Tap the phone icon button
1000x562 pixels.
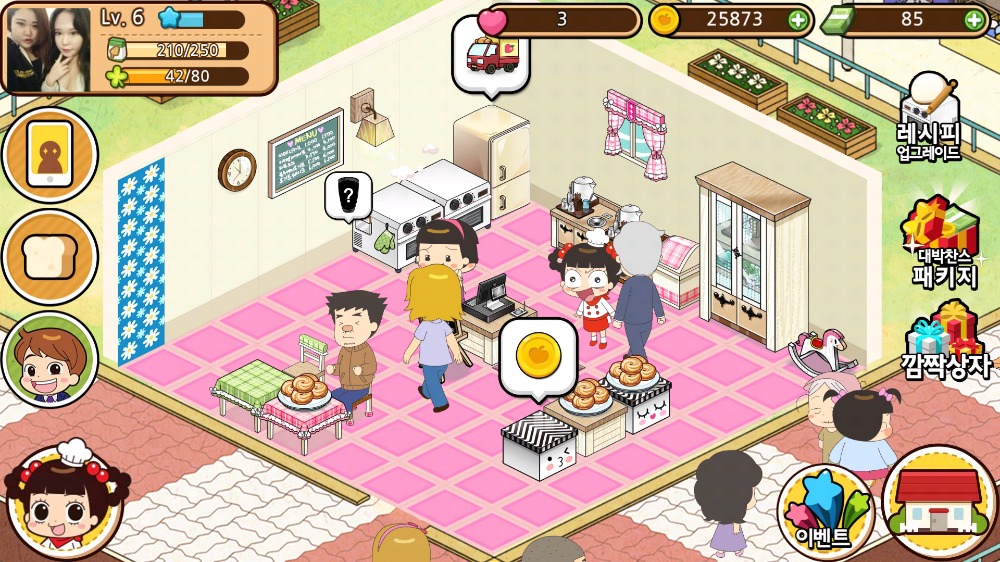tap(50, 156)
